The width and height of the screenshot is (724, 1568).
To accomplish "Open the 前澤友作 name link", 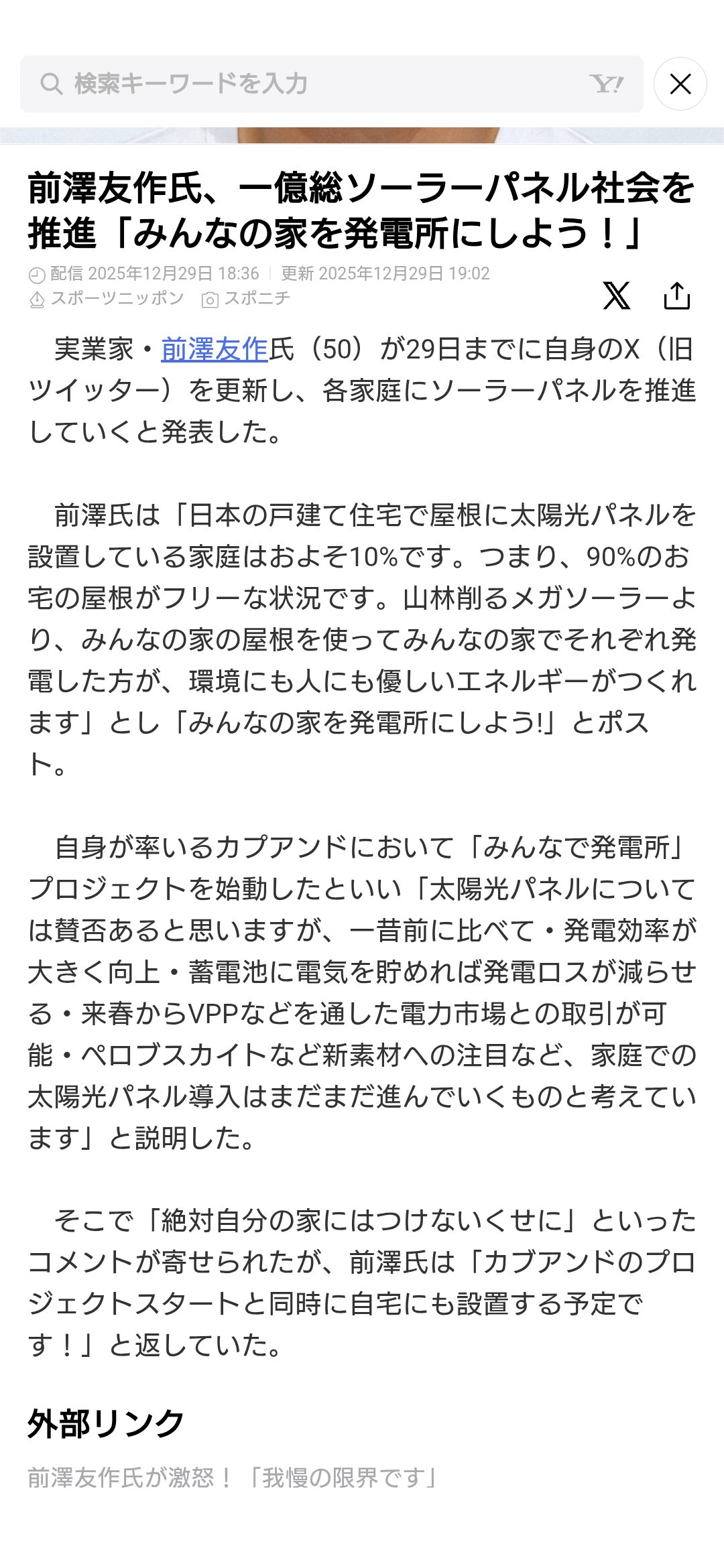I will (215, 350).
